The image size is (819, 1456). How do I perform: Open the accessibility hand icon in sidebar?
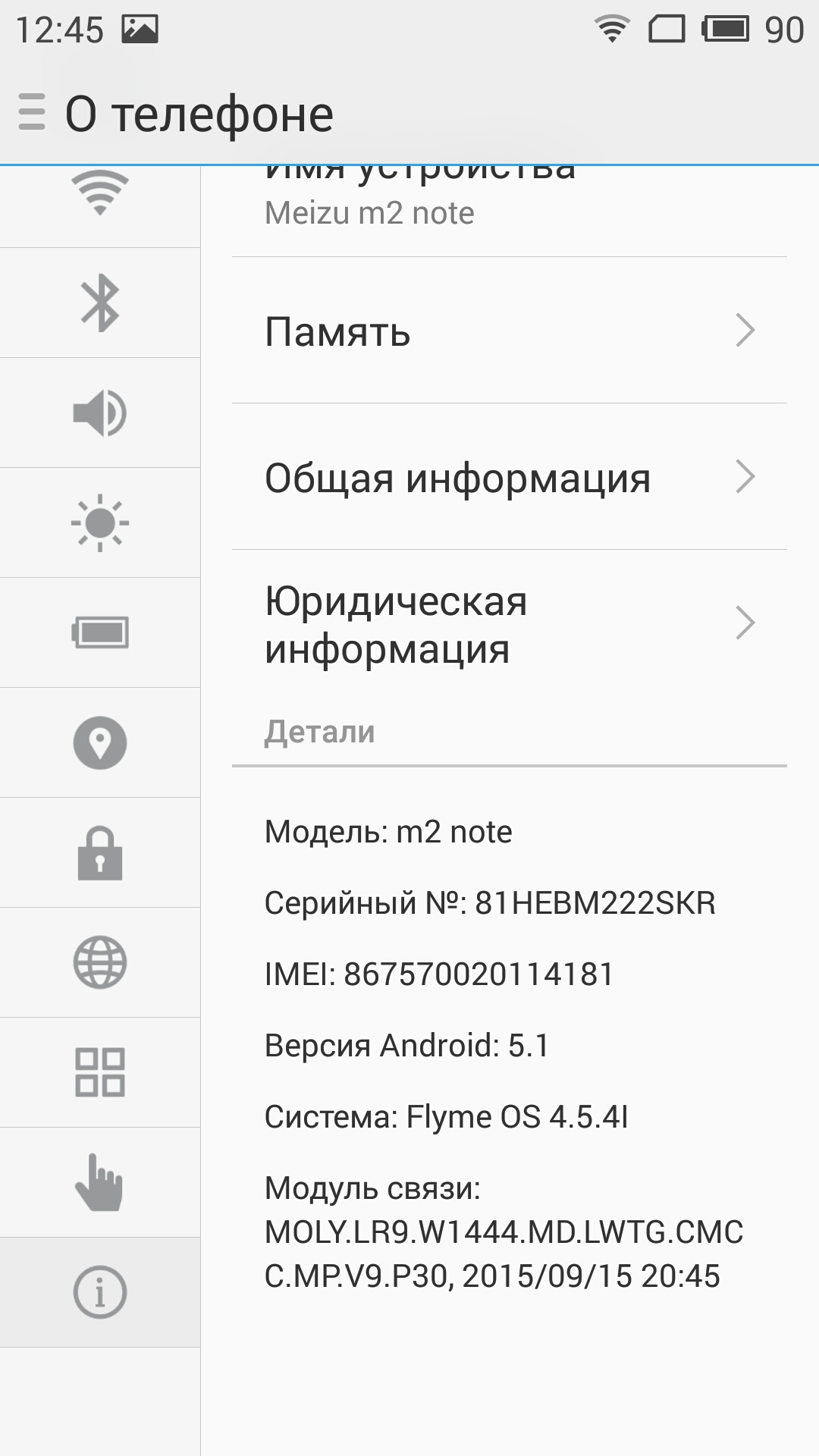coord(100,1182)
